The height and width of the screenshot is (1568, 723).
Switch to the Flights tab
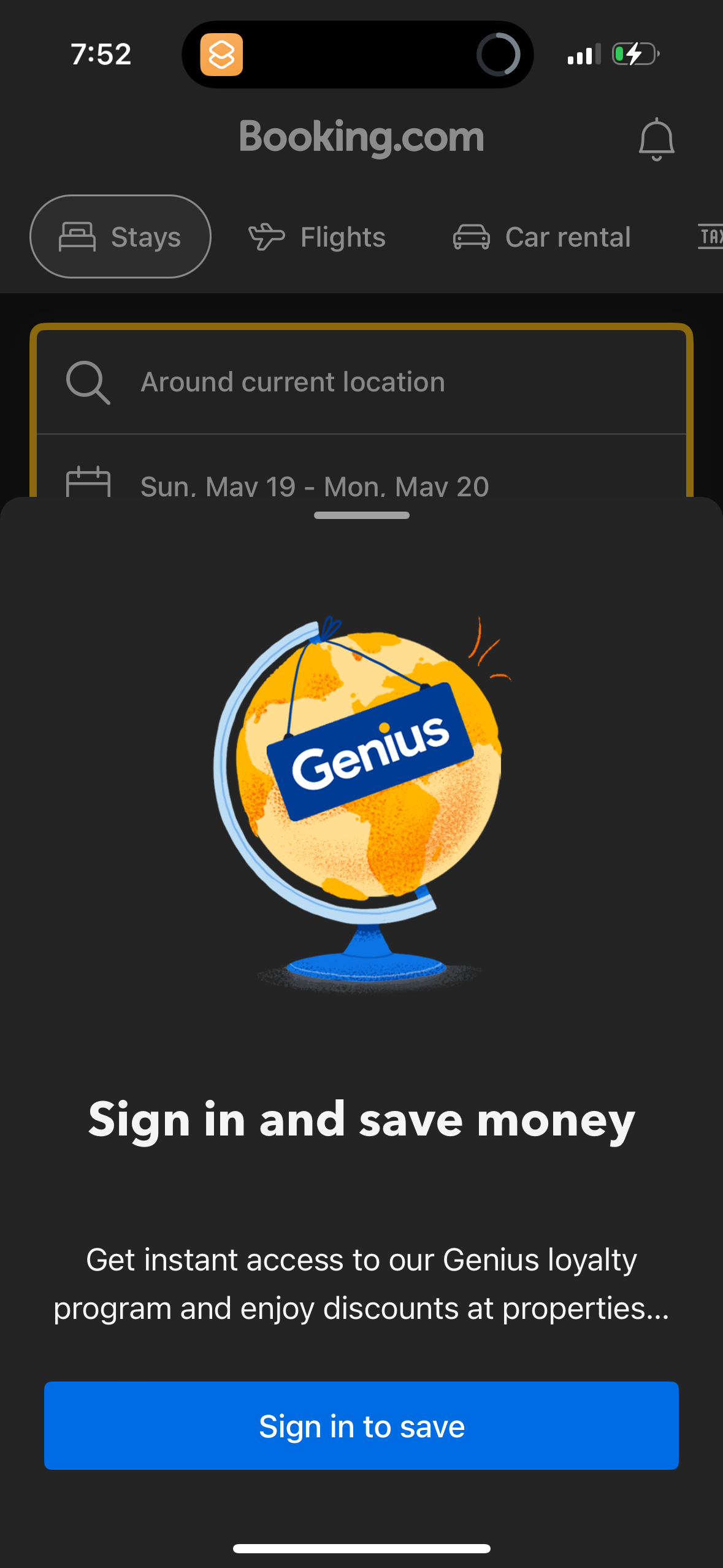click(318, 236)
